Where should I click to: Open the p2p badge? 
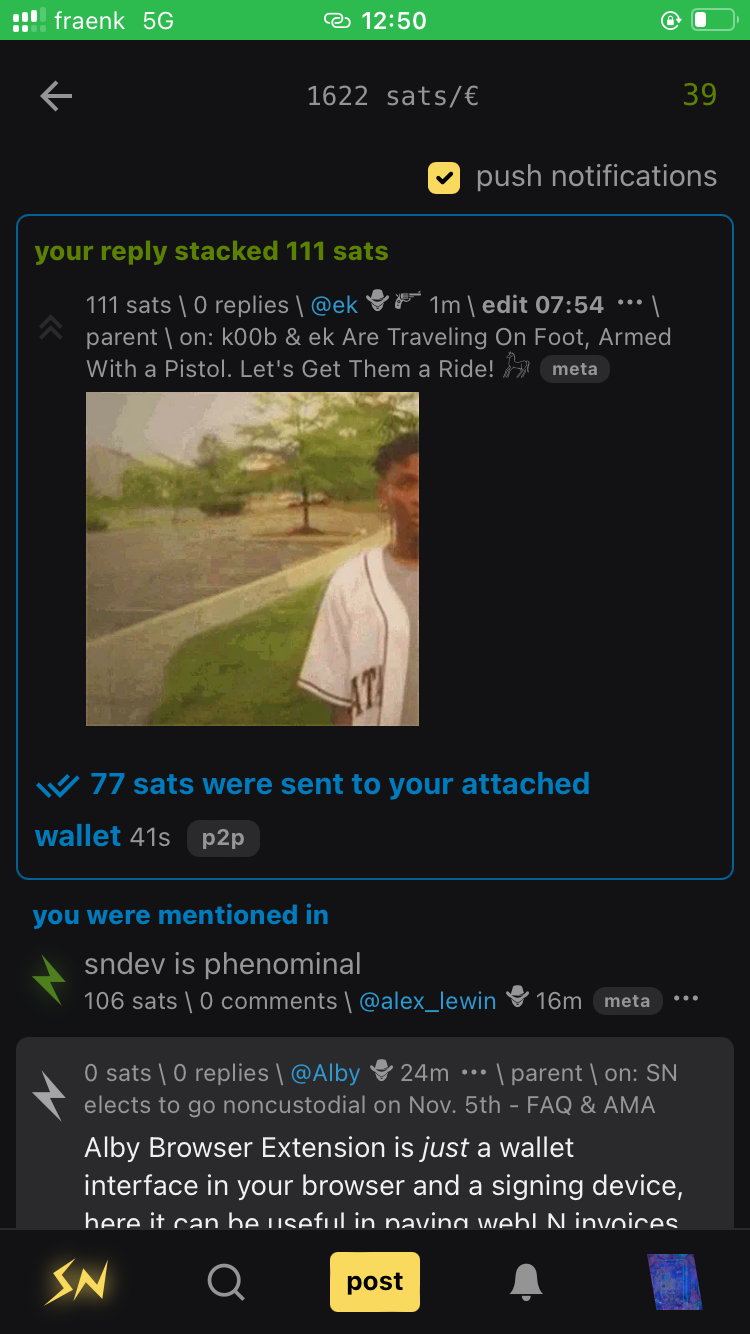223,838
